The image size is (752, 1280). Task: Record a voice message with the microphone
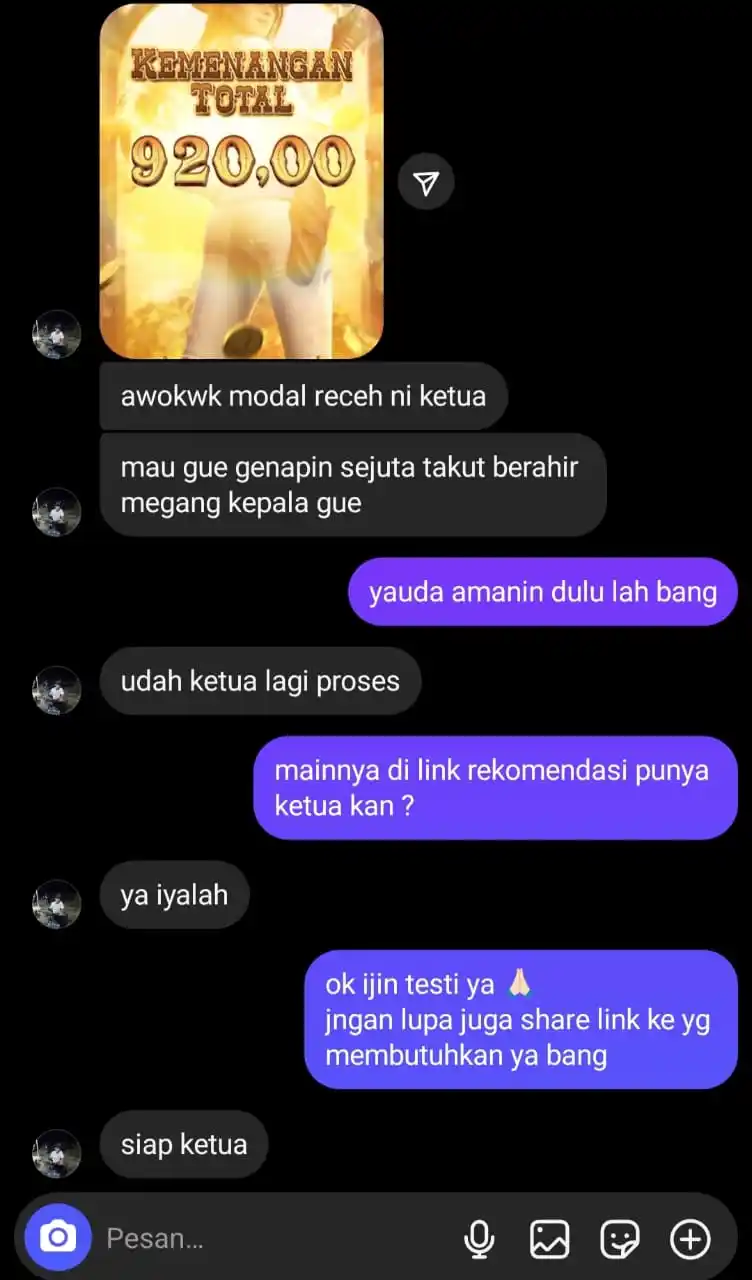pyautogui.click(x=480, y=1239)
